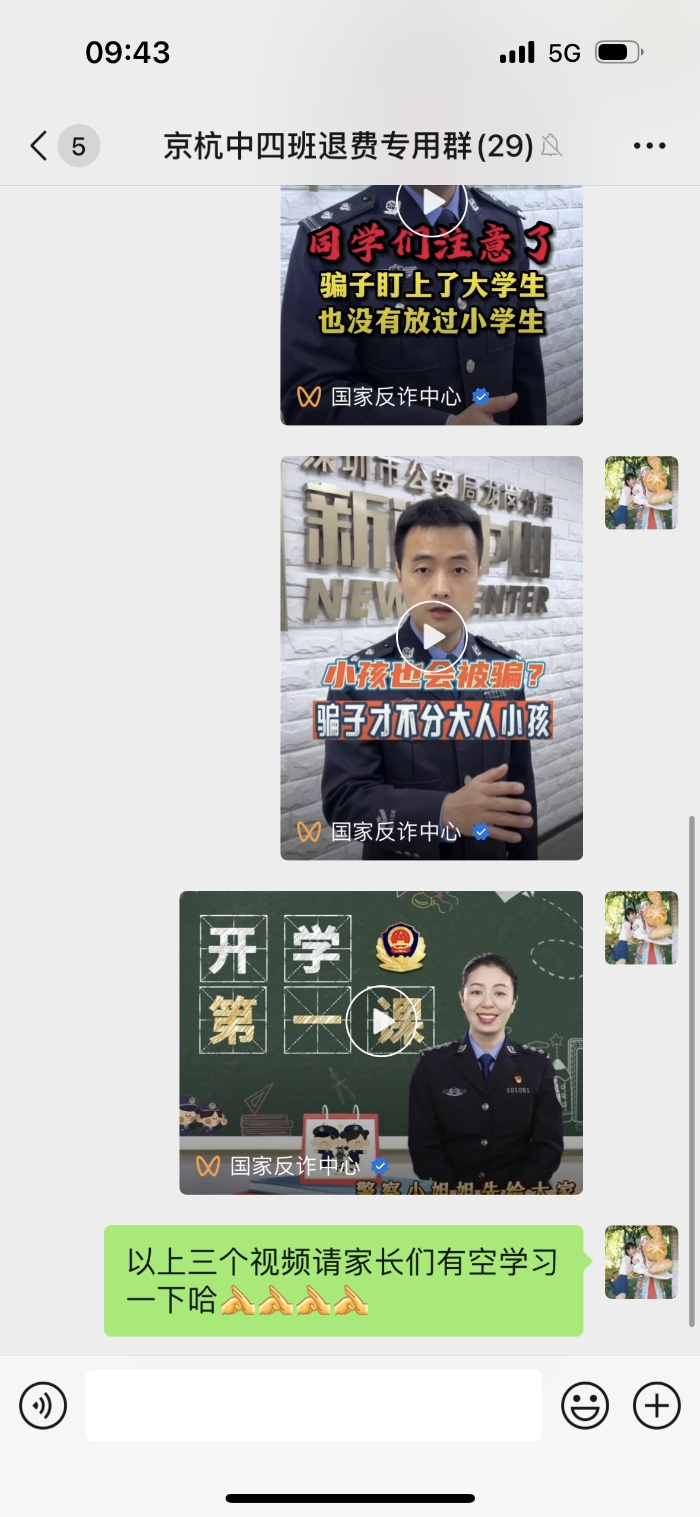Open sender's avatar beside '以上三个视频' message

coord(641,1262)
